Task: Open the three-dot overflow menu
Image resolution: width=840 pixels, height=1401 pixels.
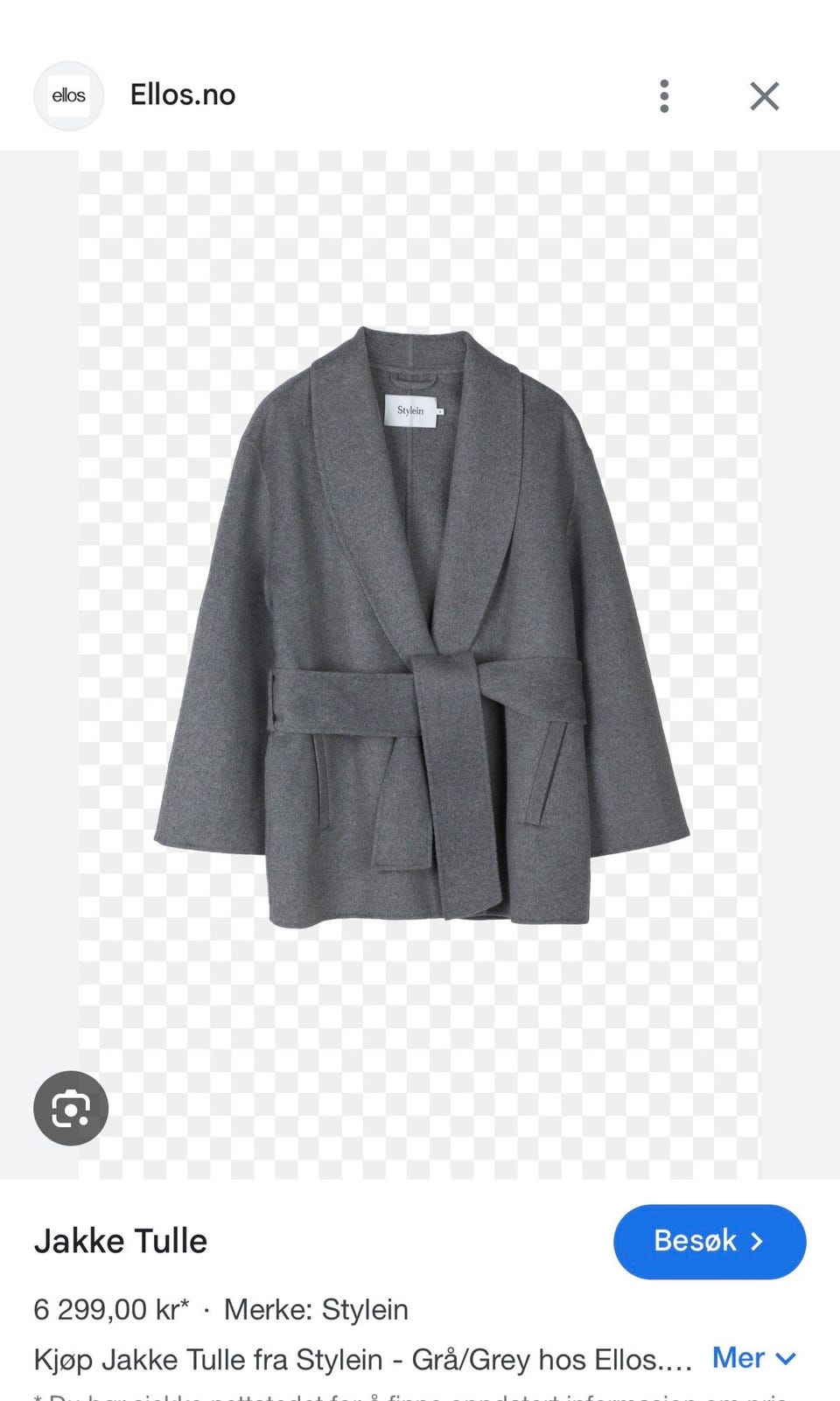Action: click(664, 96)
